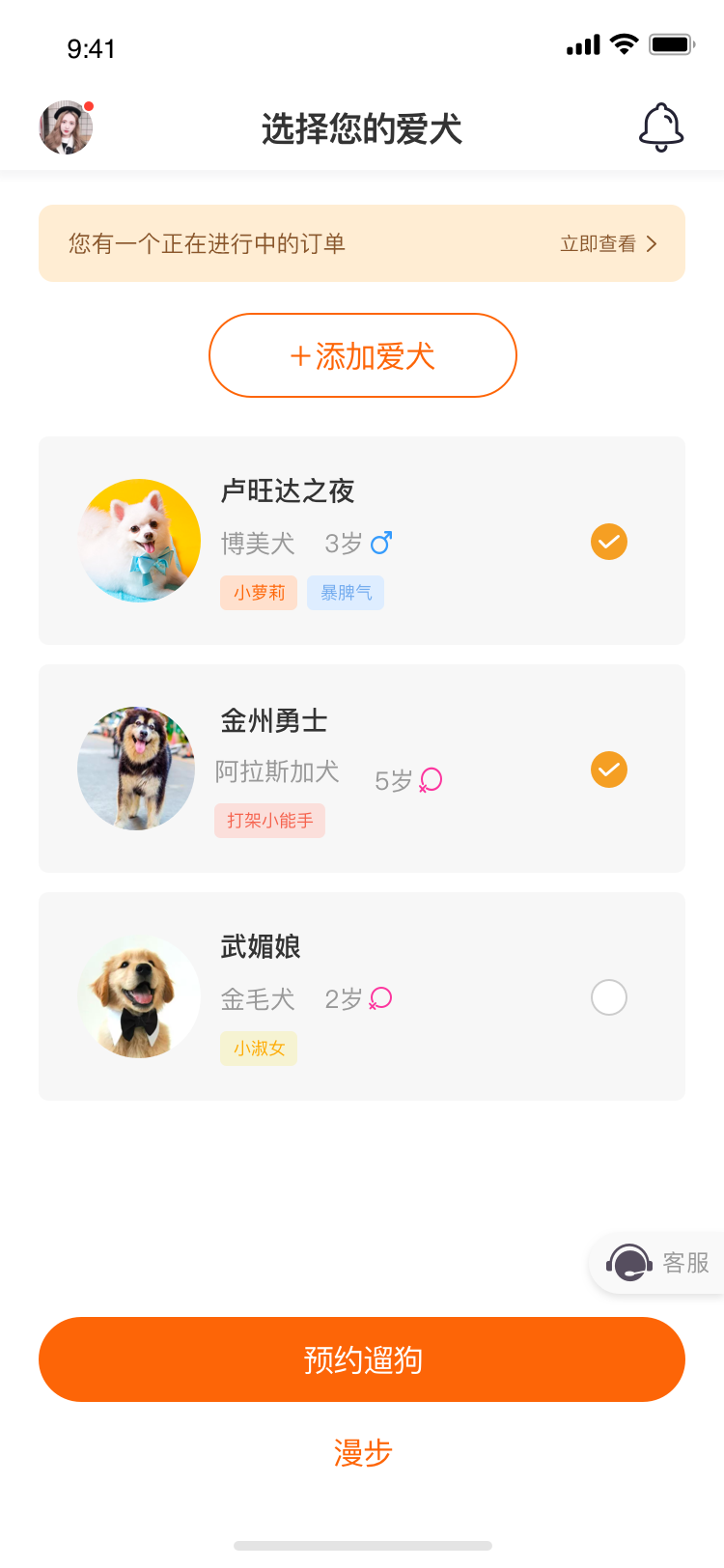Click the female gender symbol beside 武媚娘
Image resolution: width=724 pixels, height=1568 pixels.
click(x=380, y=998)
